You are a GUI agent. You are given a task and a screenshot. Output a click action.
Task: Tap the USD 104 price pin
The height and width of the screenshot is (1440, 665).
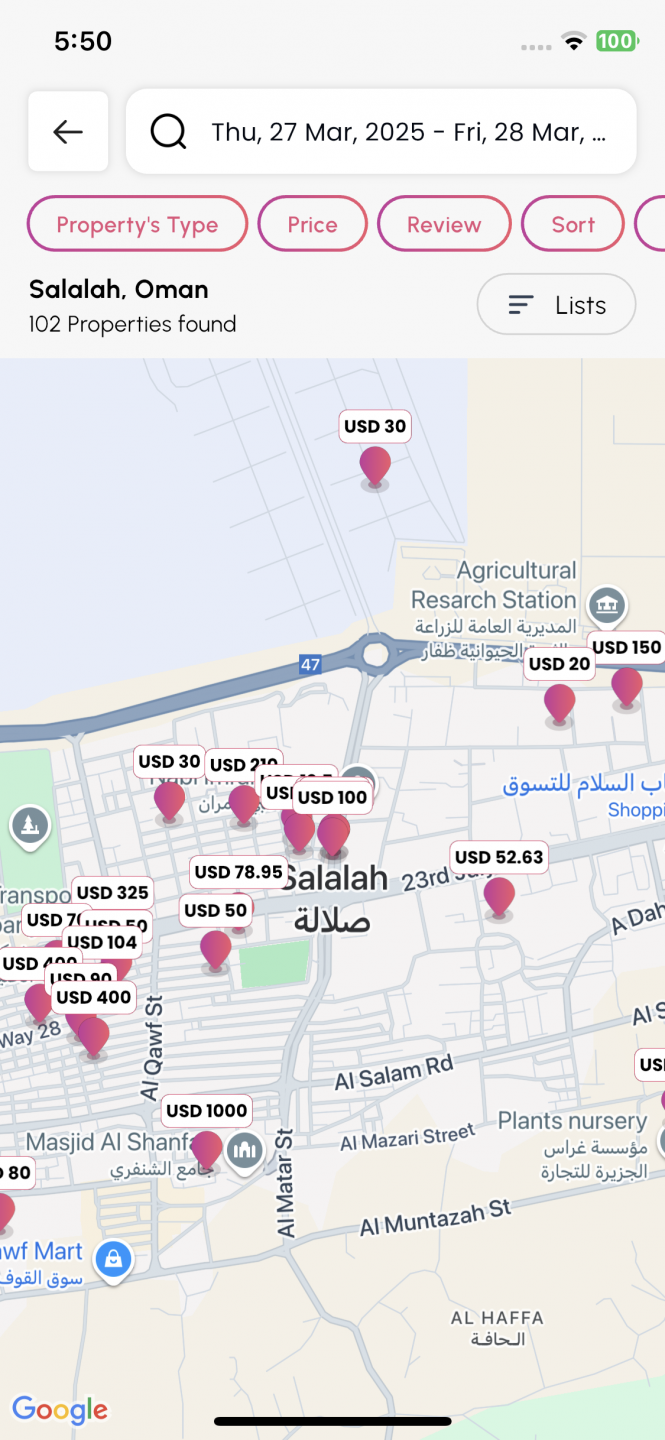(101, 942)
